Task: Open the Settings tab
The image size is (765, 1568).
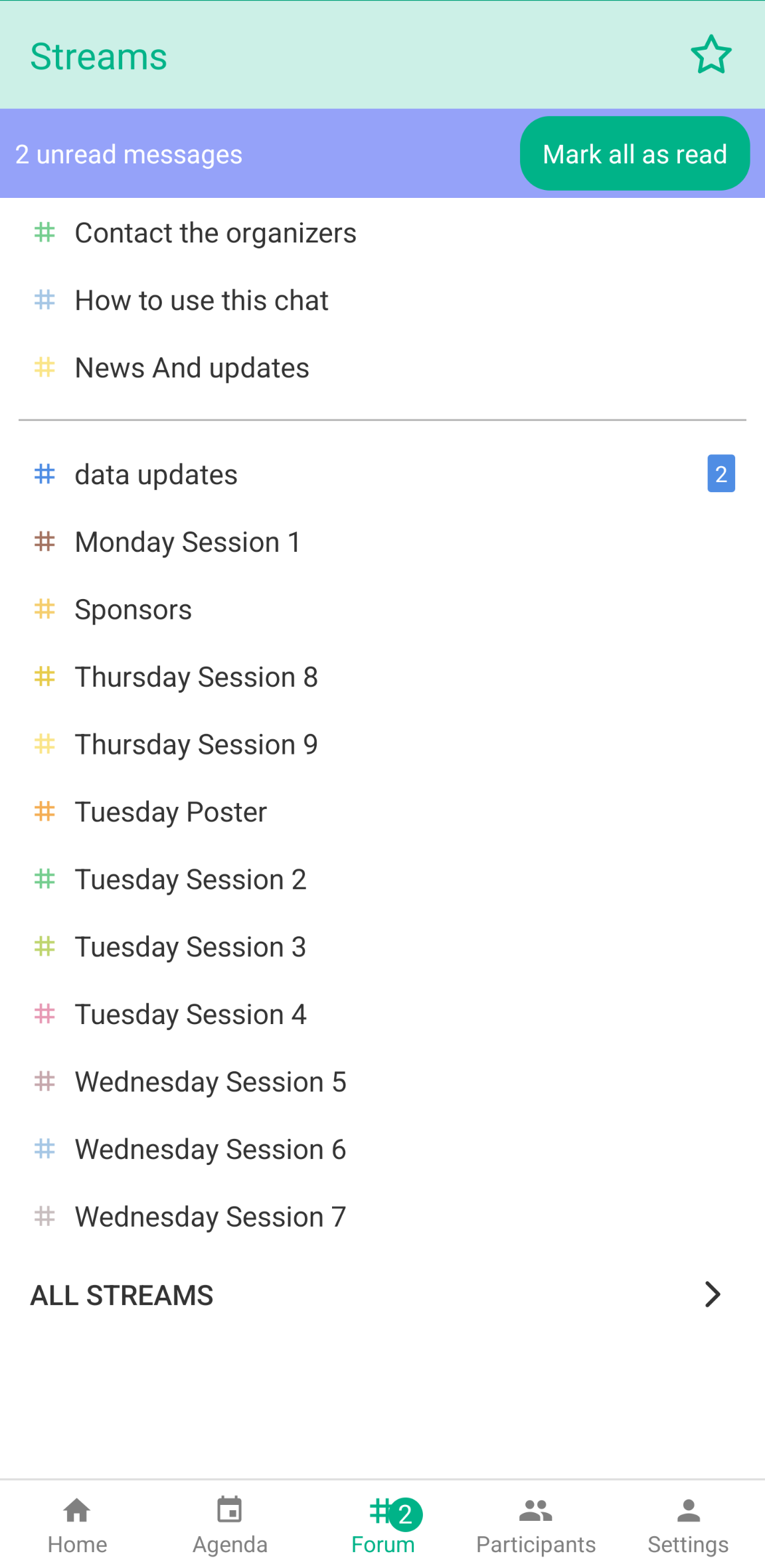Action: pyautogui.click(x=688, y=1525)
